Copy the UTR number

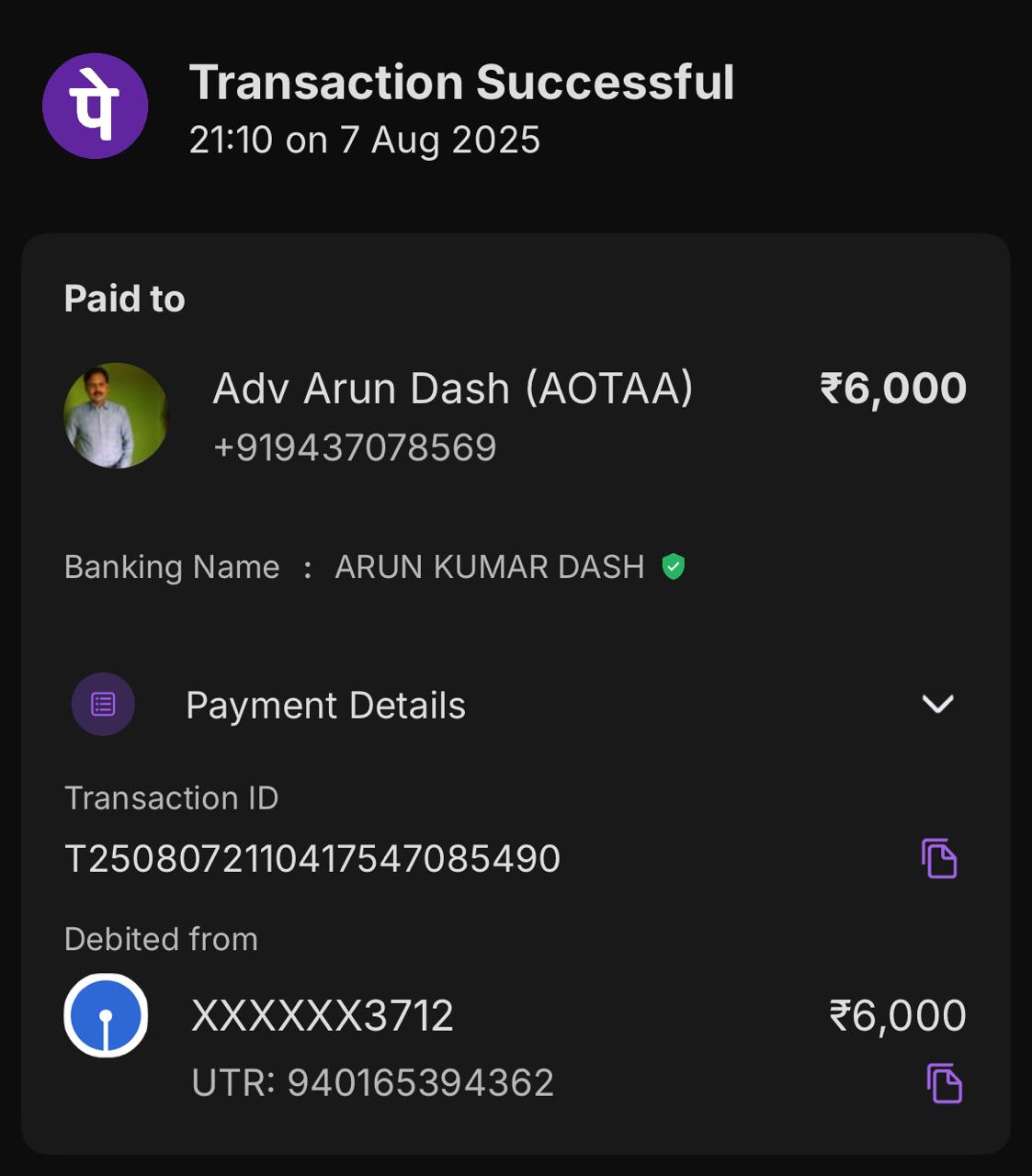coord(944,1083)
